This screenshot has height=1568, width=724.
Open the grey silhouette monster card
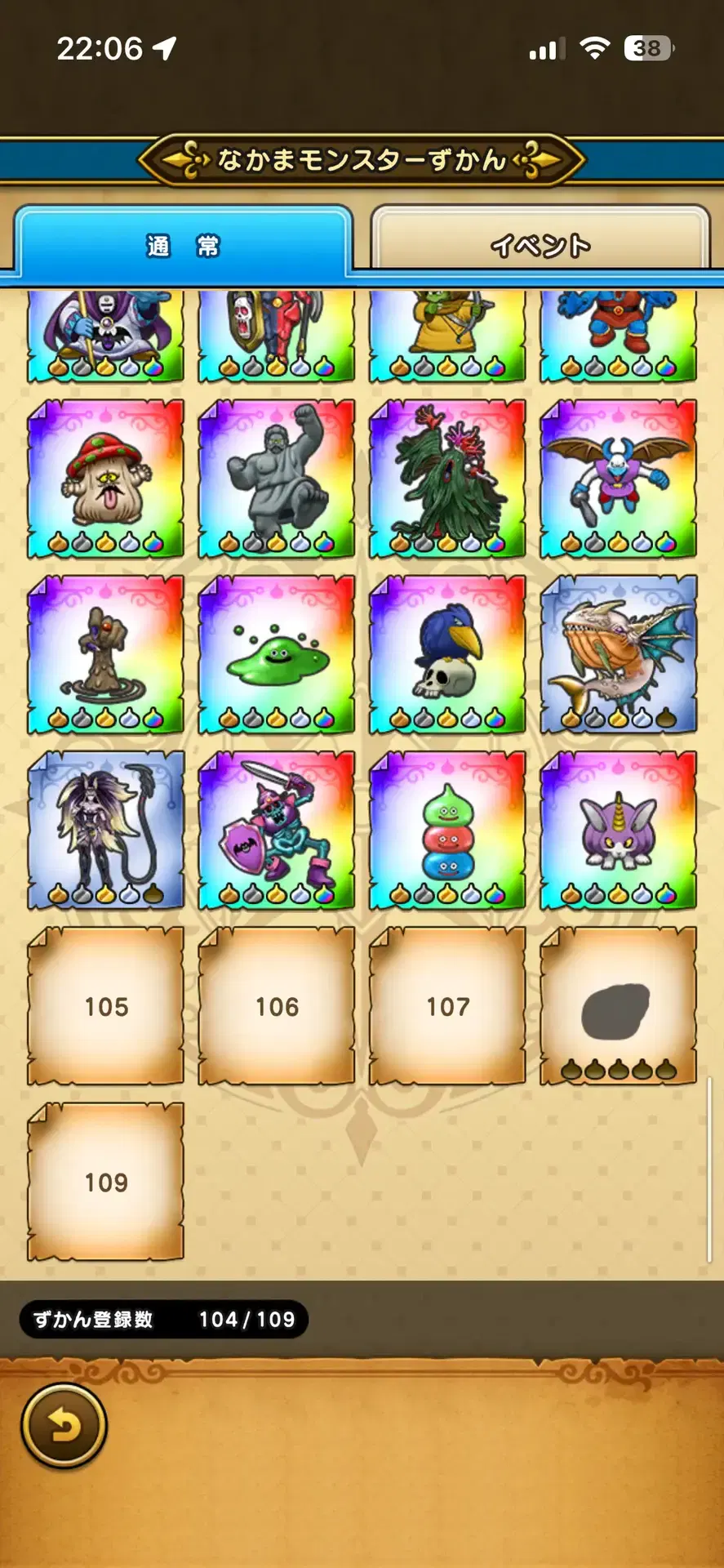point(618,1006)
